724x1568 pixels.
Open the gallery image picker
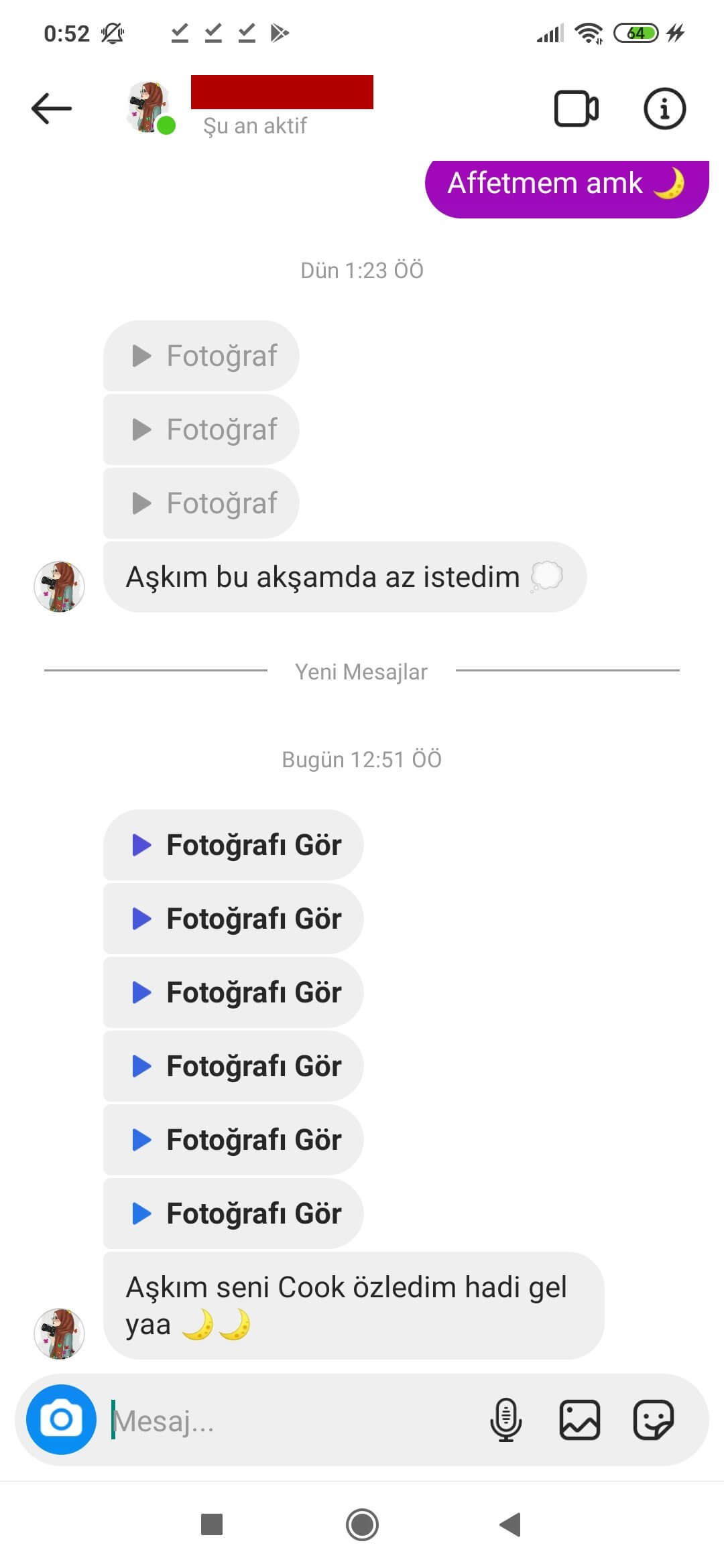(x=579, y=1419)
